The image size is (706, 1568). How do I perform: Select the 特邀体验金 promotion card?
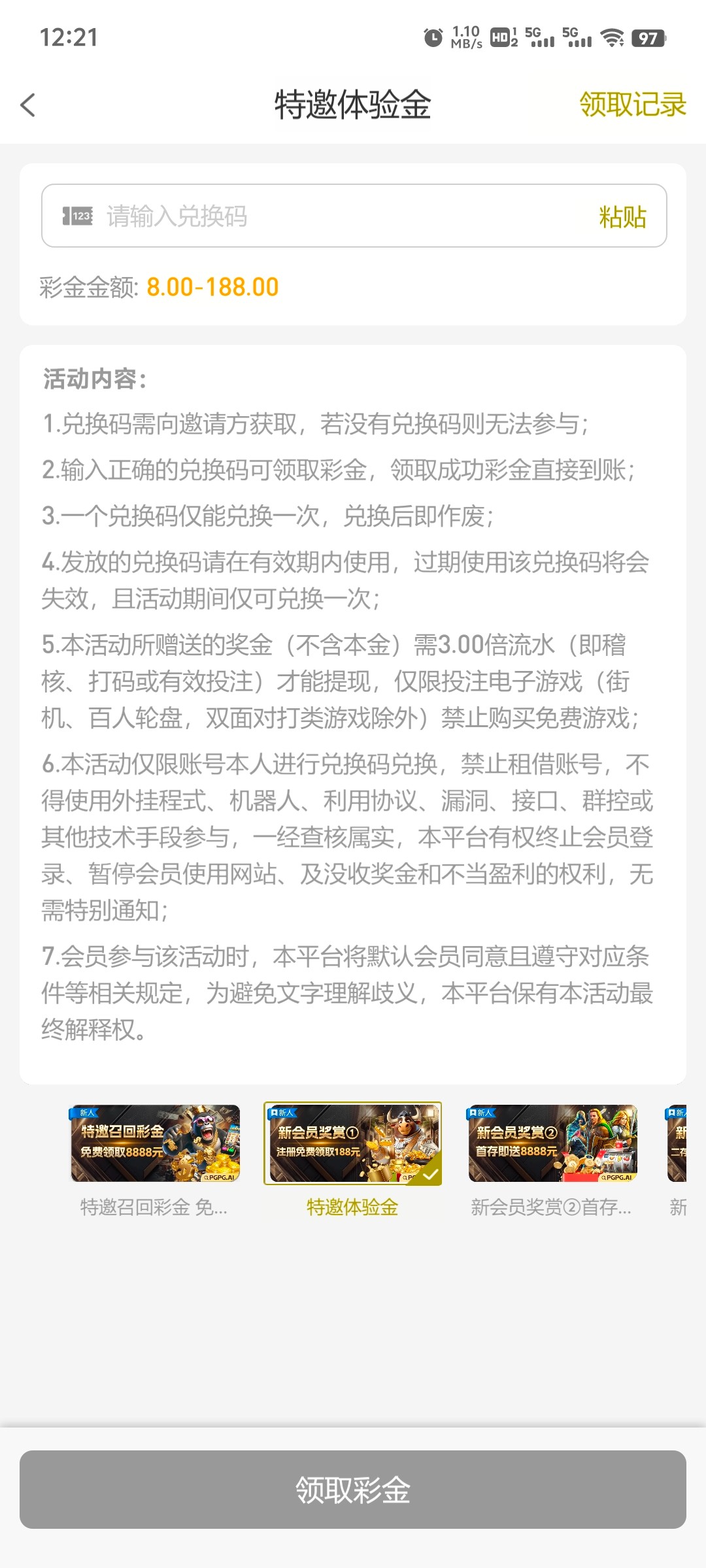[x=352, y=1143]
